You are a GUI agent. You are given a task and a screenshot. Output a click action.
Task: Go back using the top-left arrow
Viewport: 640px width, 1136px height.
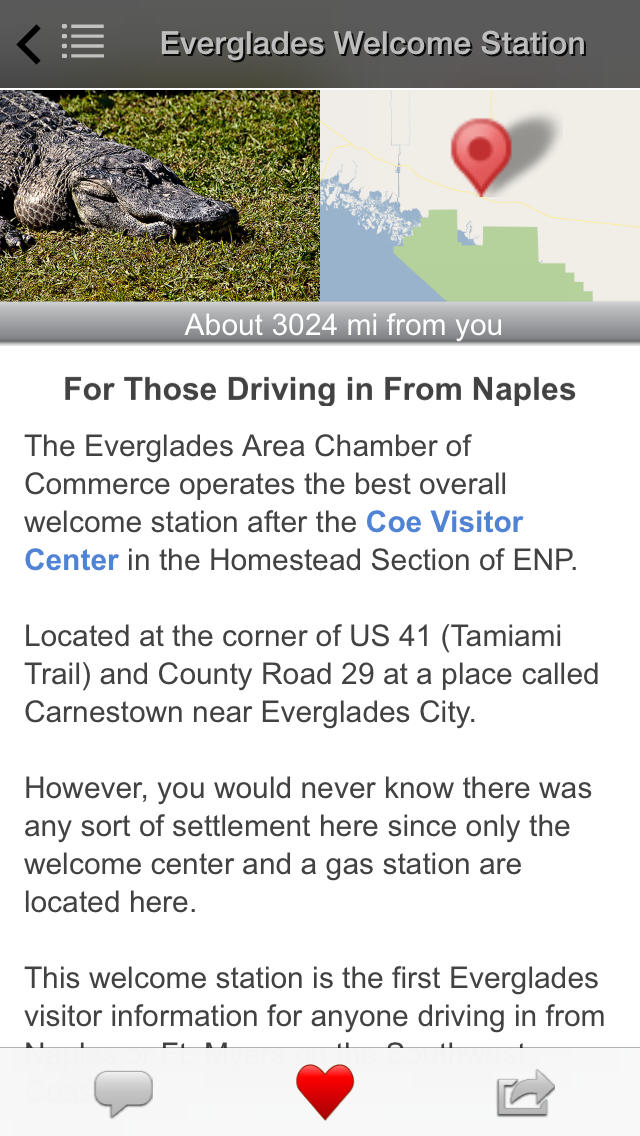[x=29, y=44]
